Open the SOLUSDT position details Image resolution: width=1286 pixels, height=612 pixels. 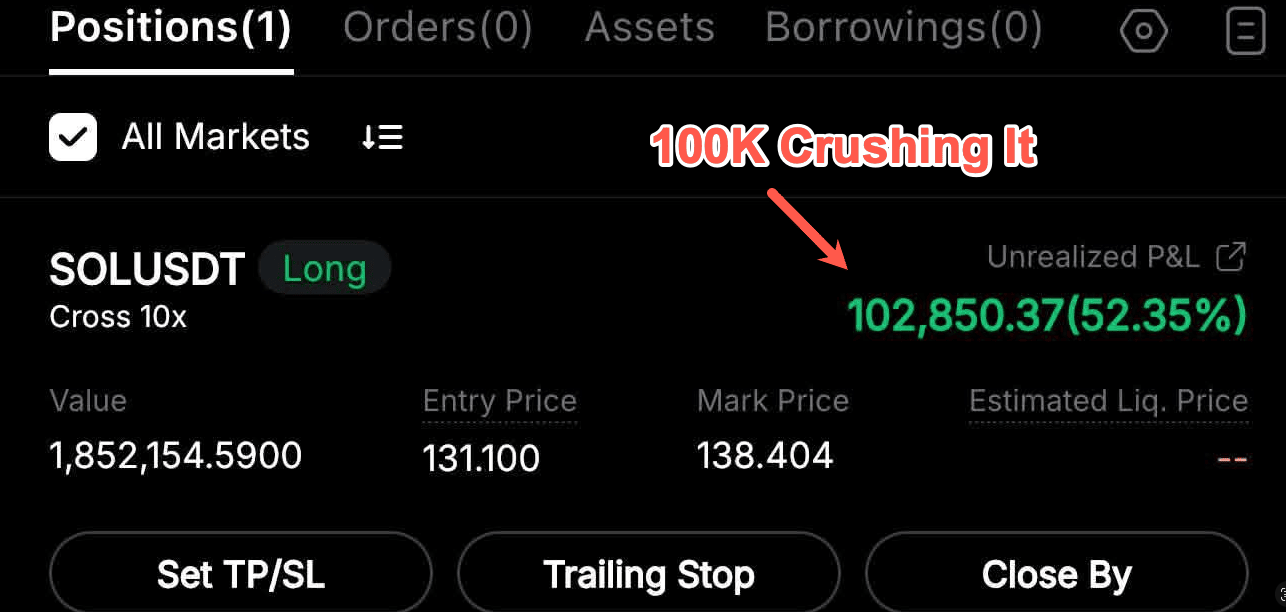[x=147, y=269]
